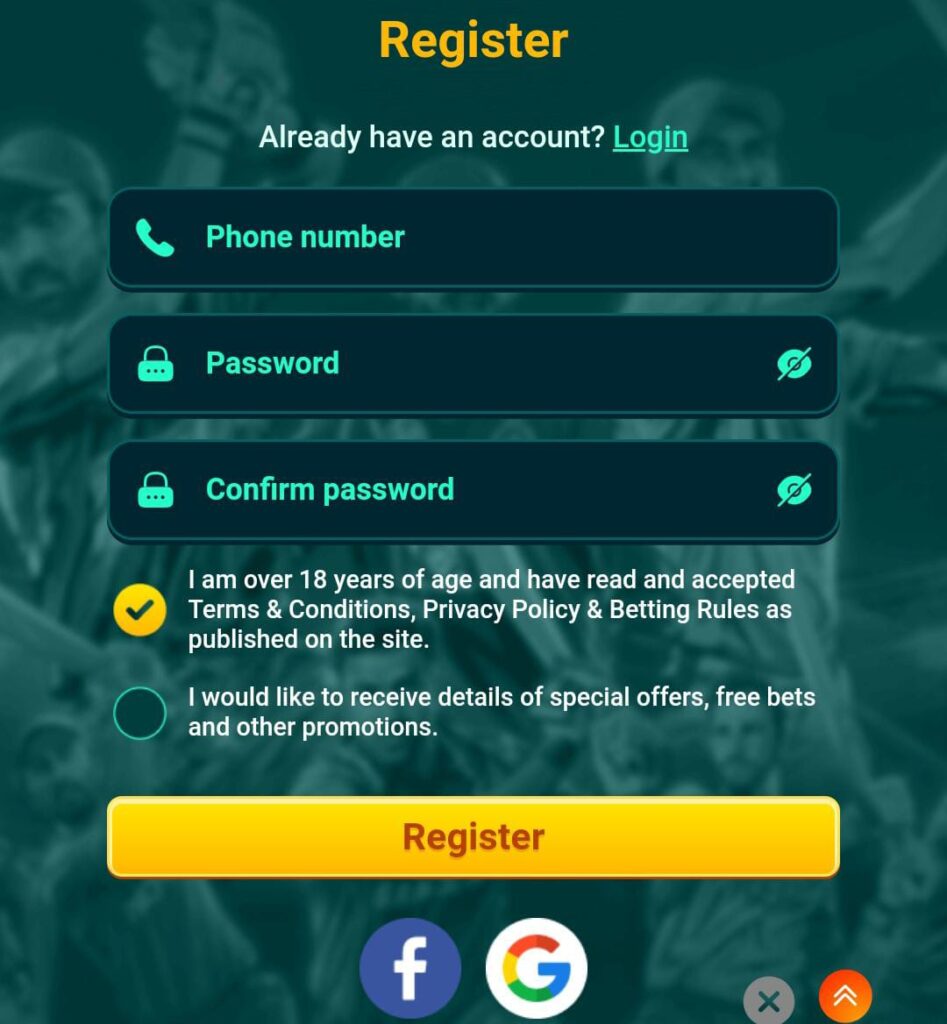Sign up with Facebook
Image resolution: width=947 pixels, height=1024 pixels.
click(410, 968)
